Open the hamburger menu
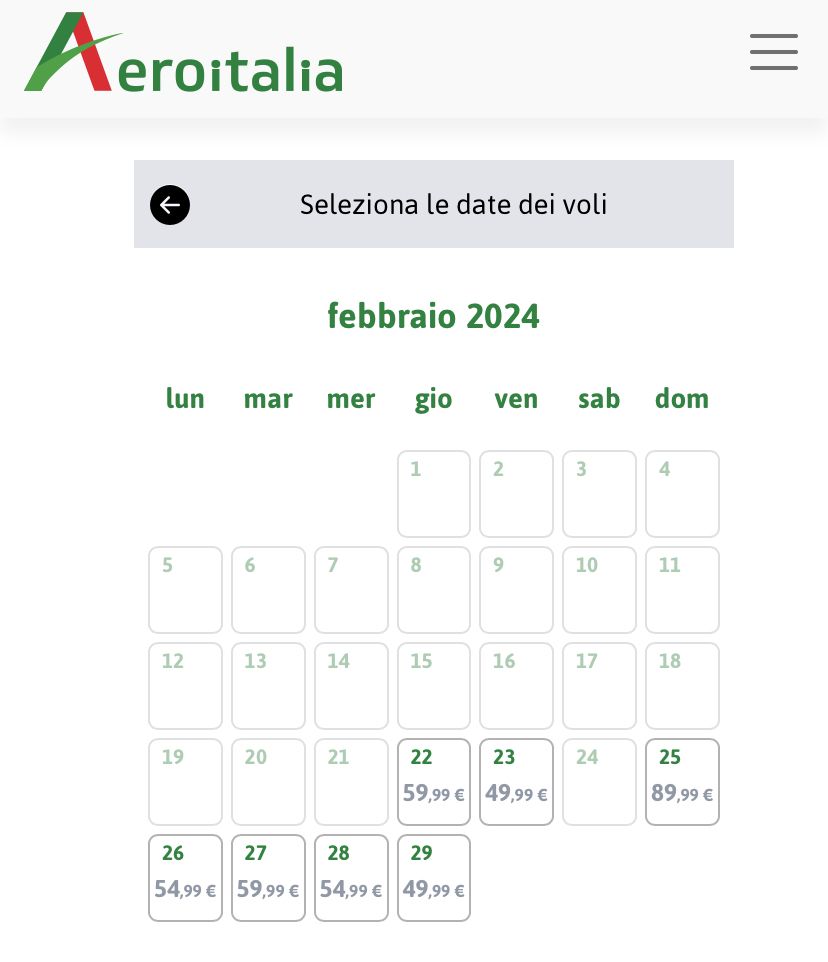This screenshot has height=962, width=828. tap(773, 52)
